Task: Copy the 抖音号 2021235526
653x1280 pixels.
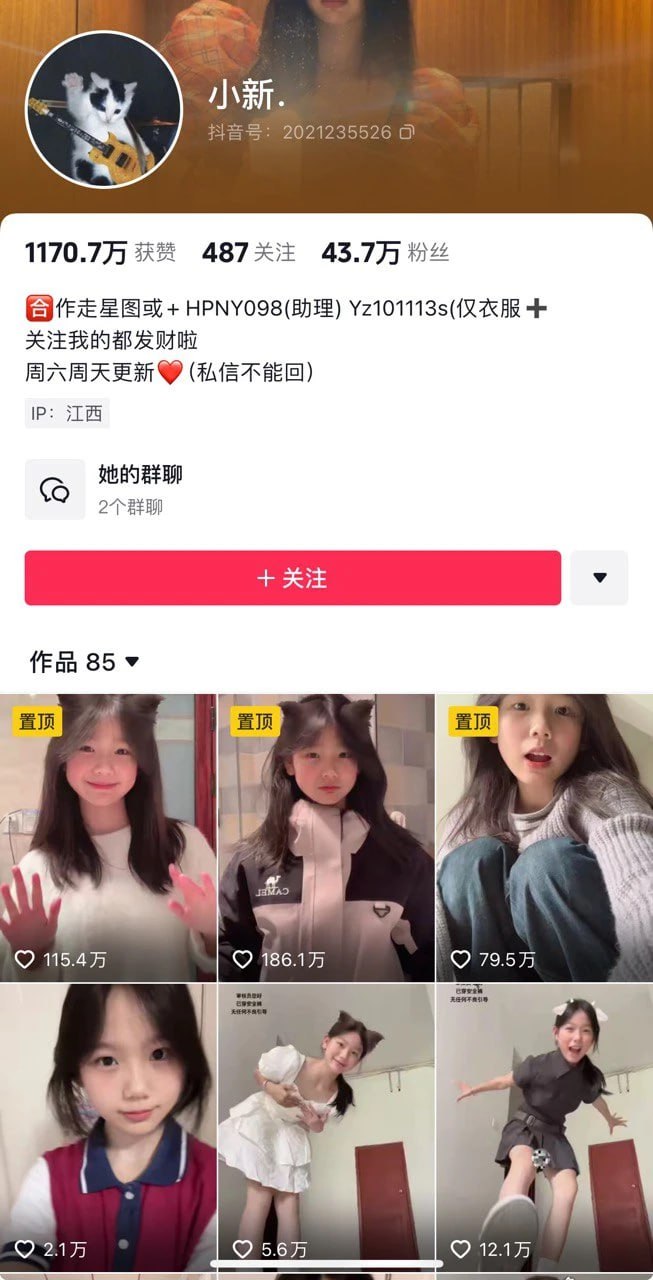Action: [x=407, y=132]
